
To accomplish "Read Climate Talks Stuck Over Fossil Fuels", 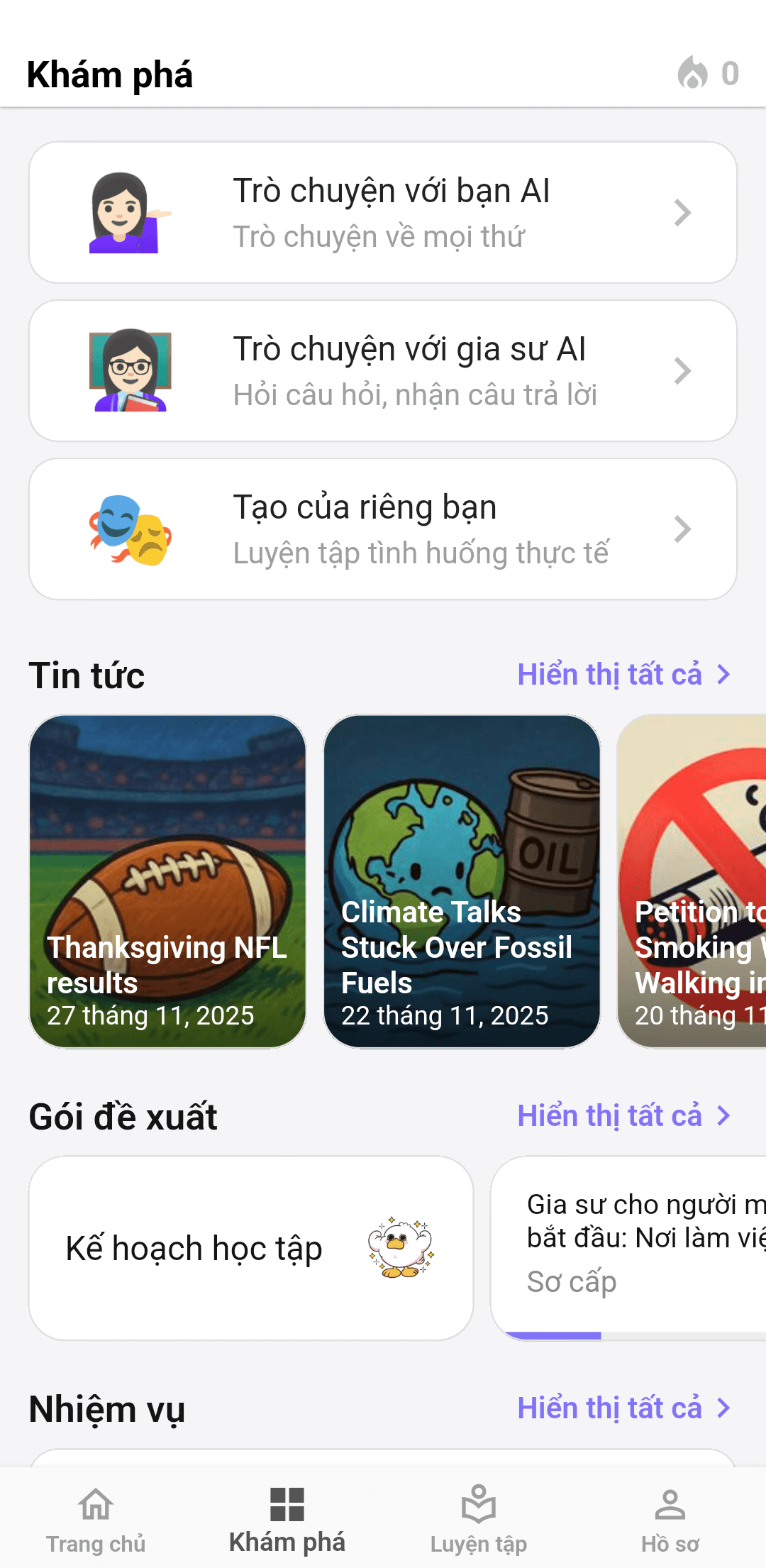I will 462,881.
